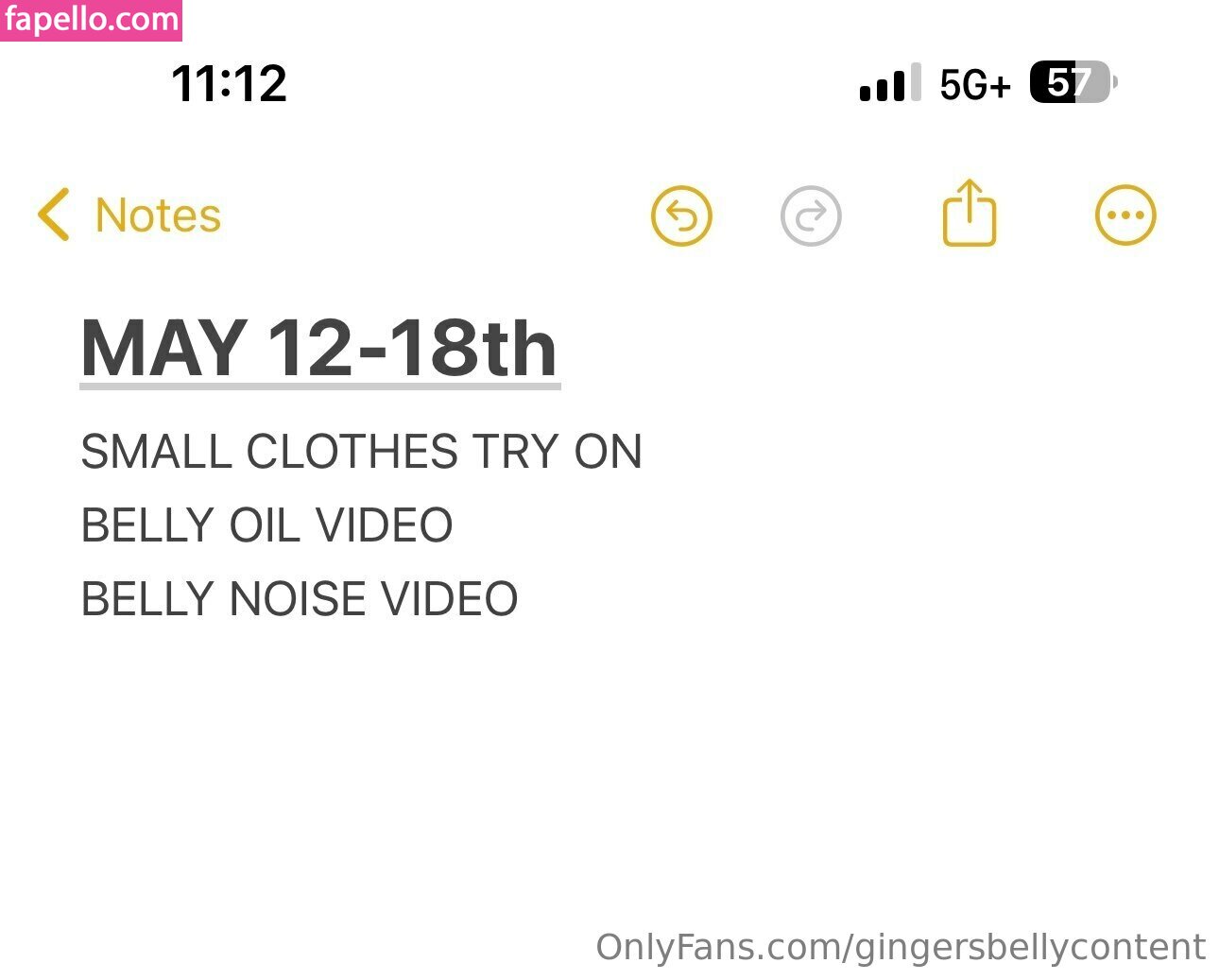Undo the last edit
This screenshot has width=1219, height=980.
pyautogui.click(x=680, y=215)
